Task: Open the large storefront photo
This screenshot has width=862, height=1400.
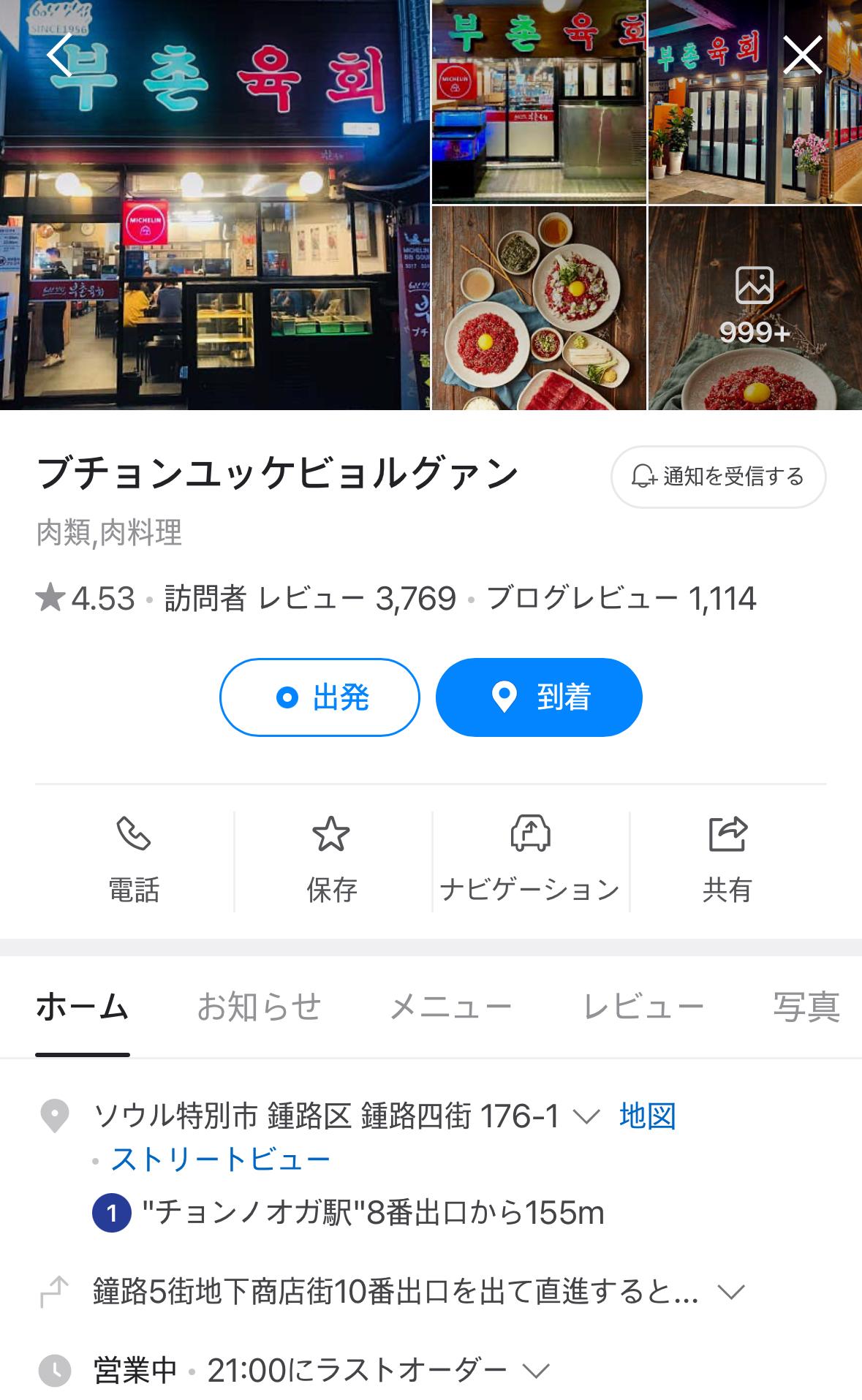Action: [x=215, y=205]
